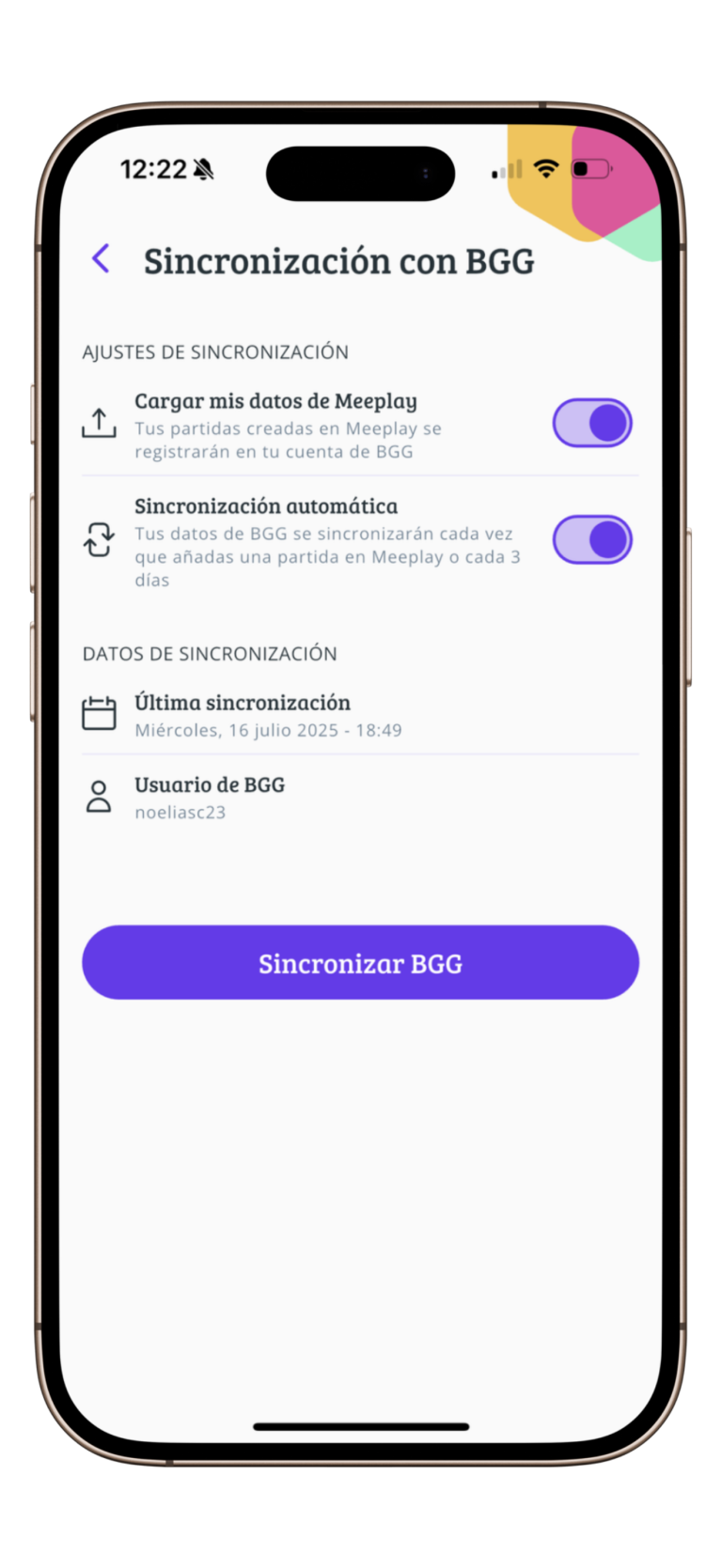Tap the Sincronizar BGG button
Image resolution: width=722 pixels, height=1568 pixels.
[x=360, y=963]
